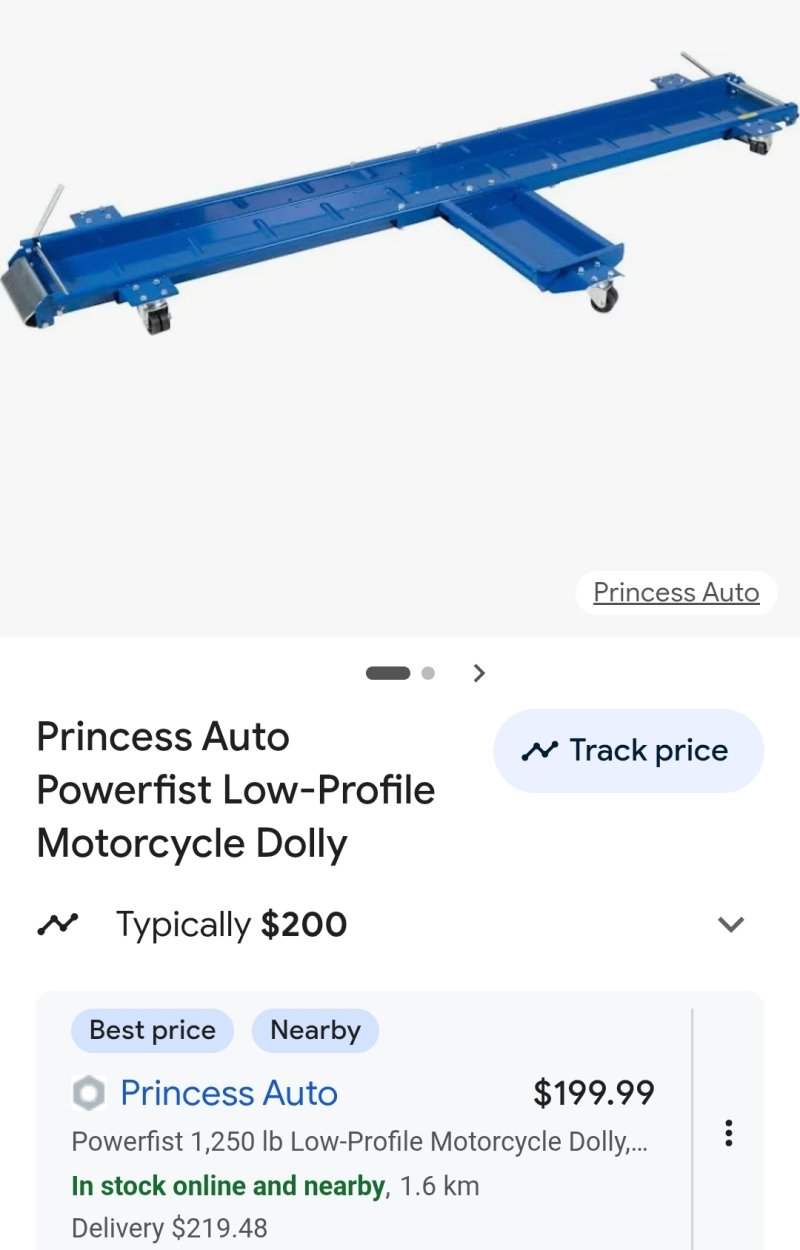
Task: Select the Nearby chip
Action: point(315,1030)
